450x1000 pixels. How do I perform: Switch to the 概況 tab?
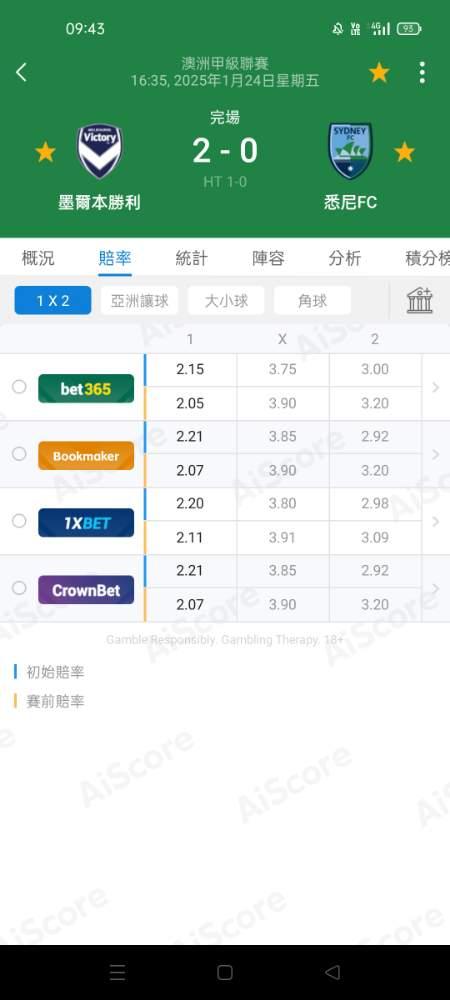pos(38,258)
